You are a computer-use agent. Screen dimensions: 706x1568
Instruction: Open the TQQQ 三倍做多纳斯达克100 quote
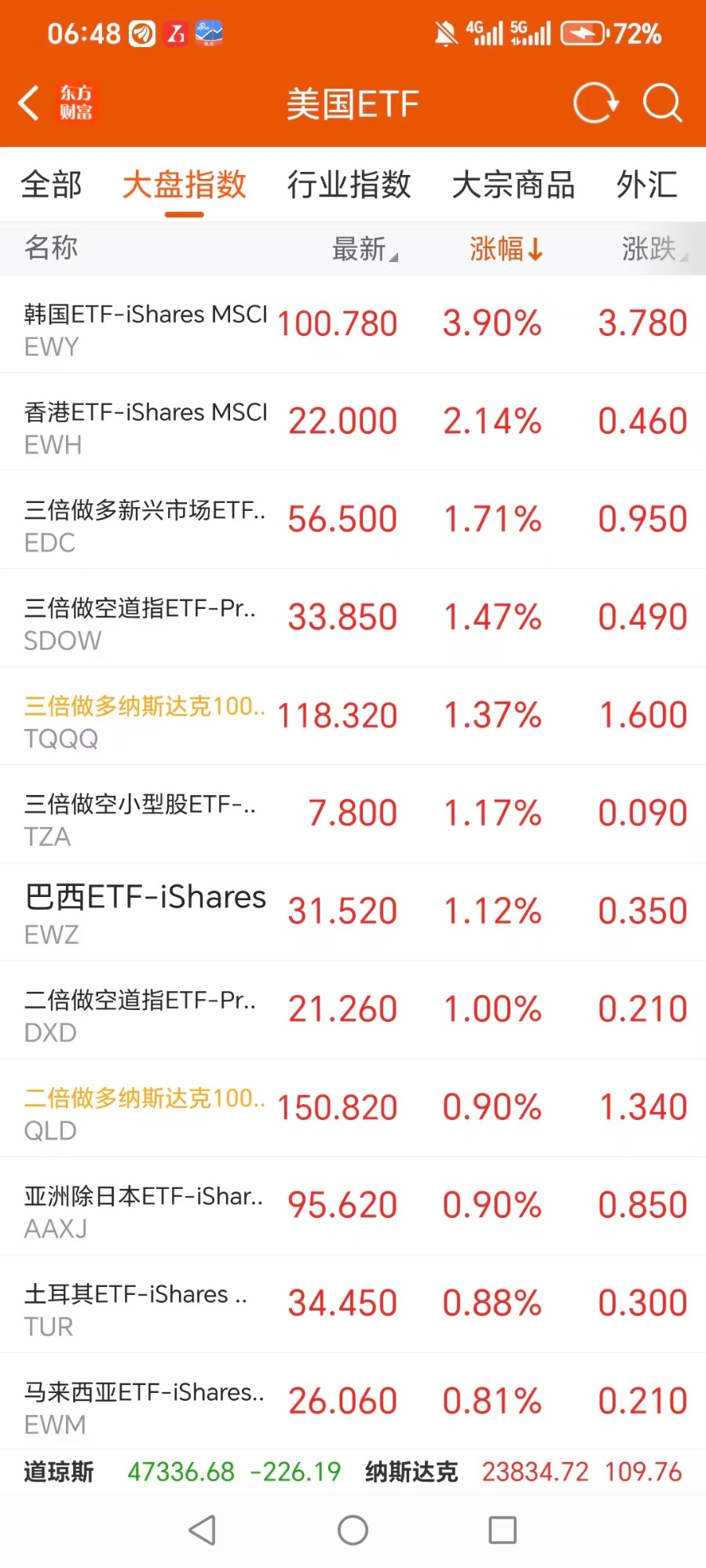click(353, 717)
